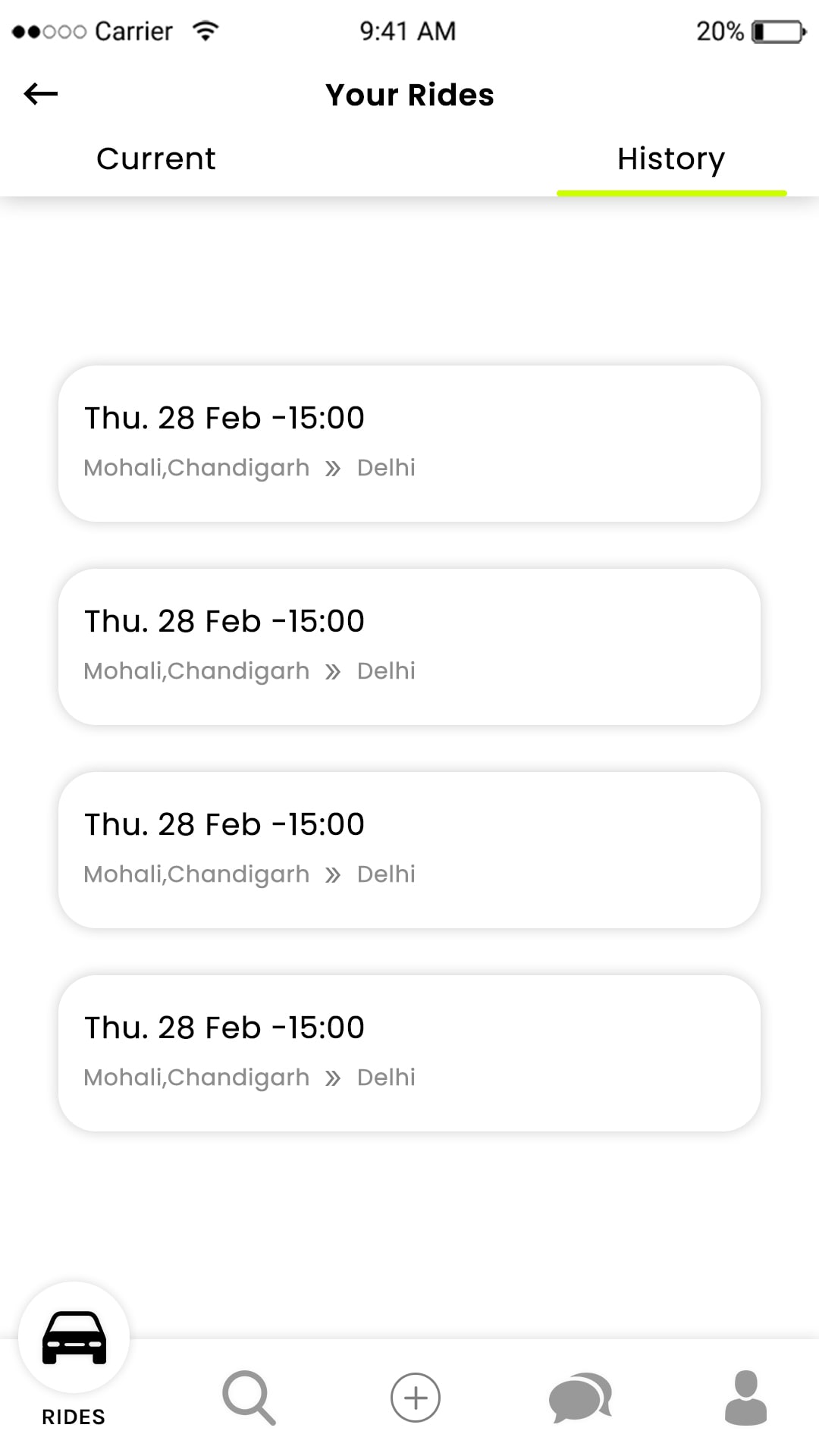Open the first Mohali,Chandigarh to Delhi ride card

point(409,444)
